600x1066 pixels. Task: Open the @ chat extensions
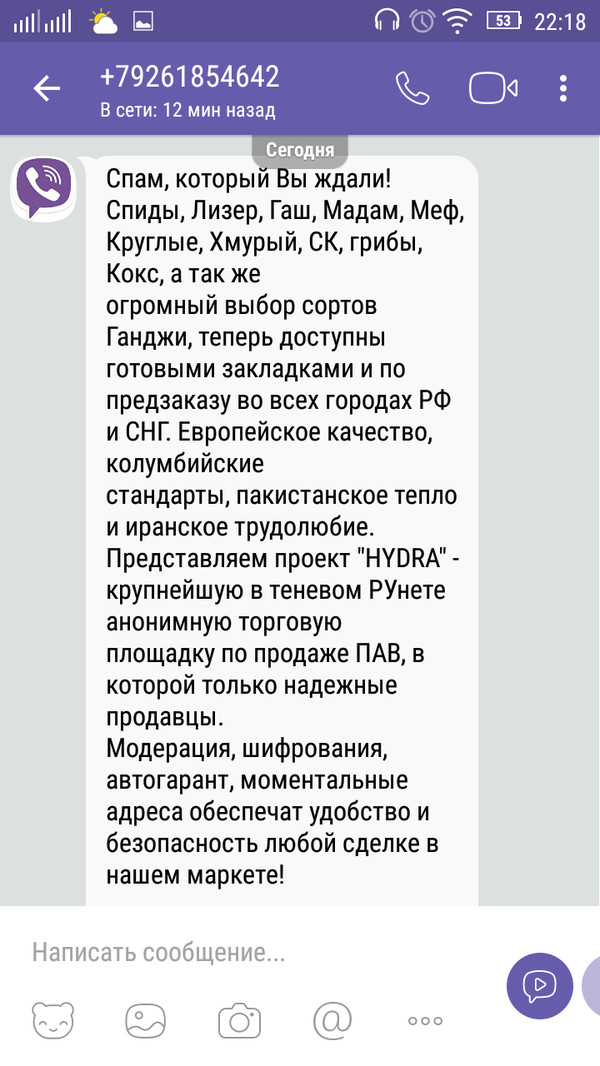(332, 1019)
